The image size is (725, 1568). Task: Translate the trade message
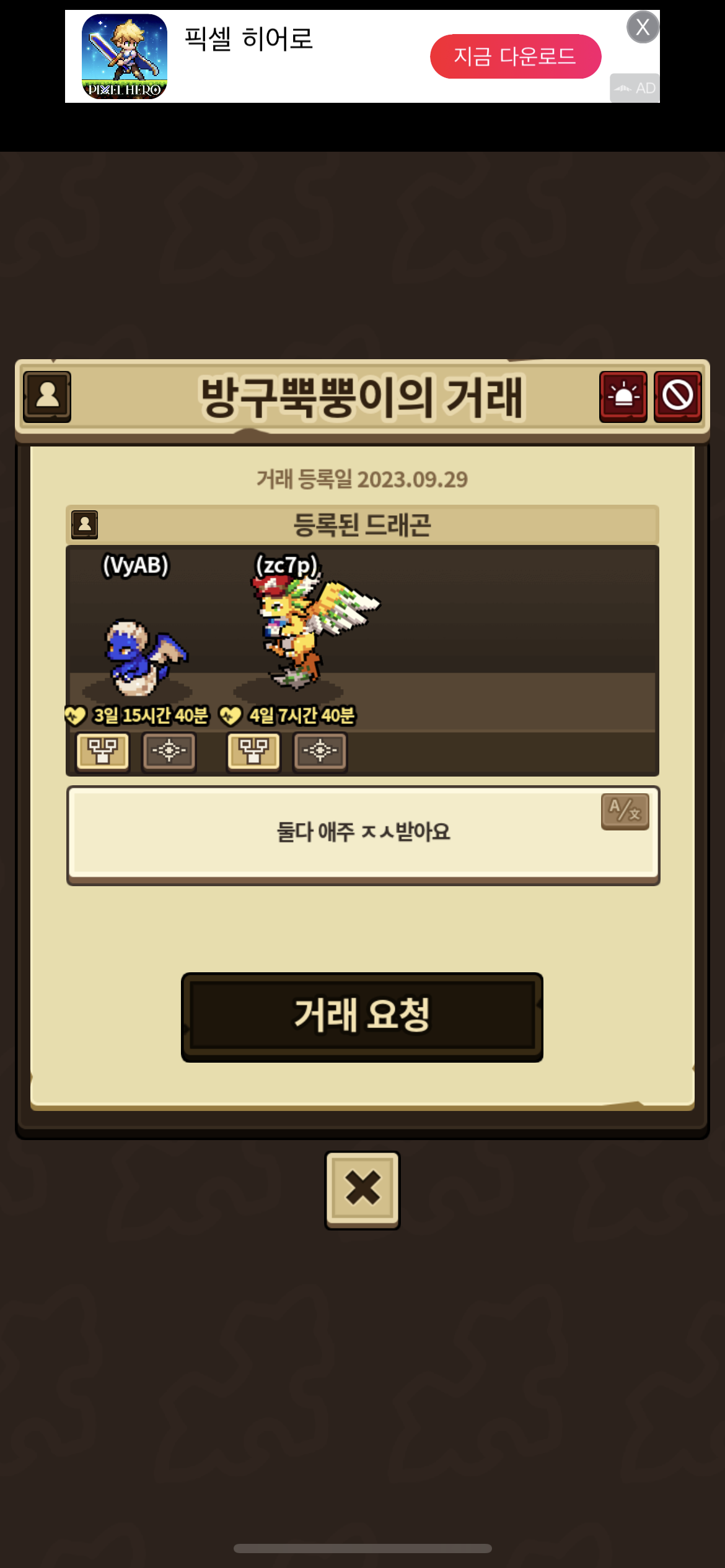tap(625, 811)
